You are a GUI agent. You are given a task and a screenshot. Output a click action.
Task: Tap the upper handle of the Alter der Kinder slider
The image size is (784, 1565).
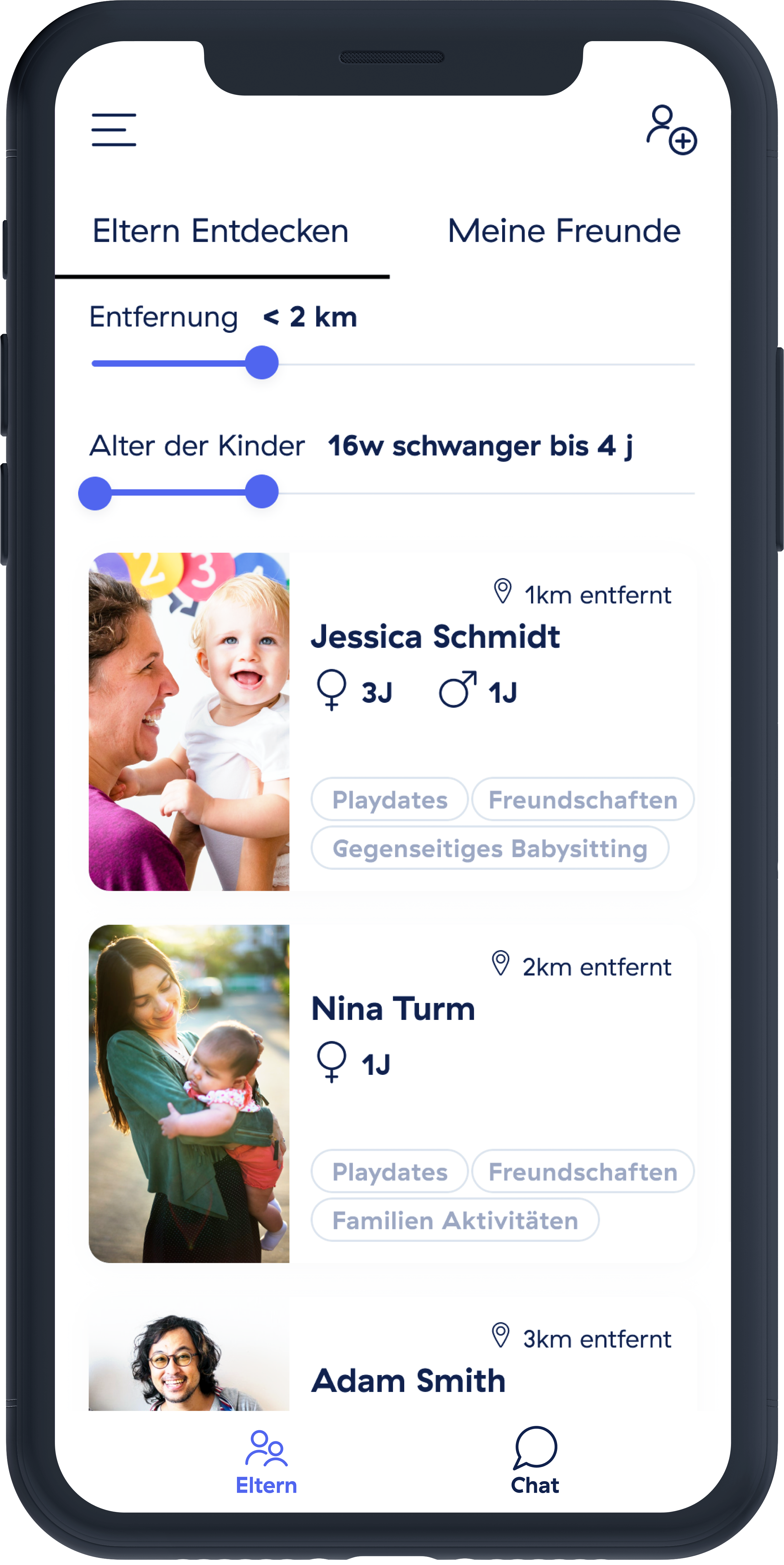coord(262,491)
